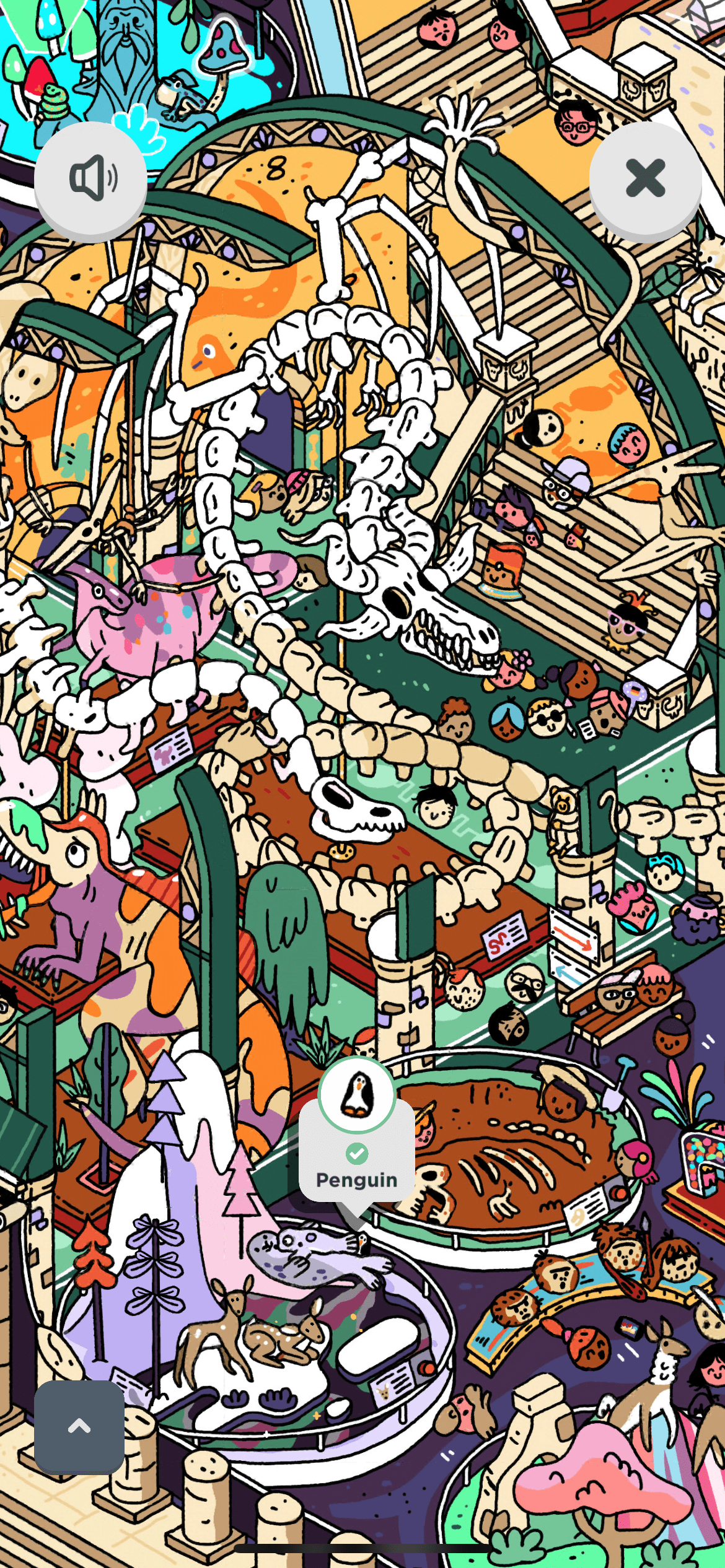The image size is (725, 1568).
Task: Mute the game sound
Action: click(x=90, y=178)
